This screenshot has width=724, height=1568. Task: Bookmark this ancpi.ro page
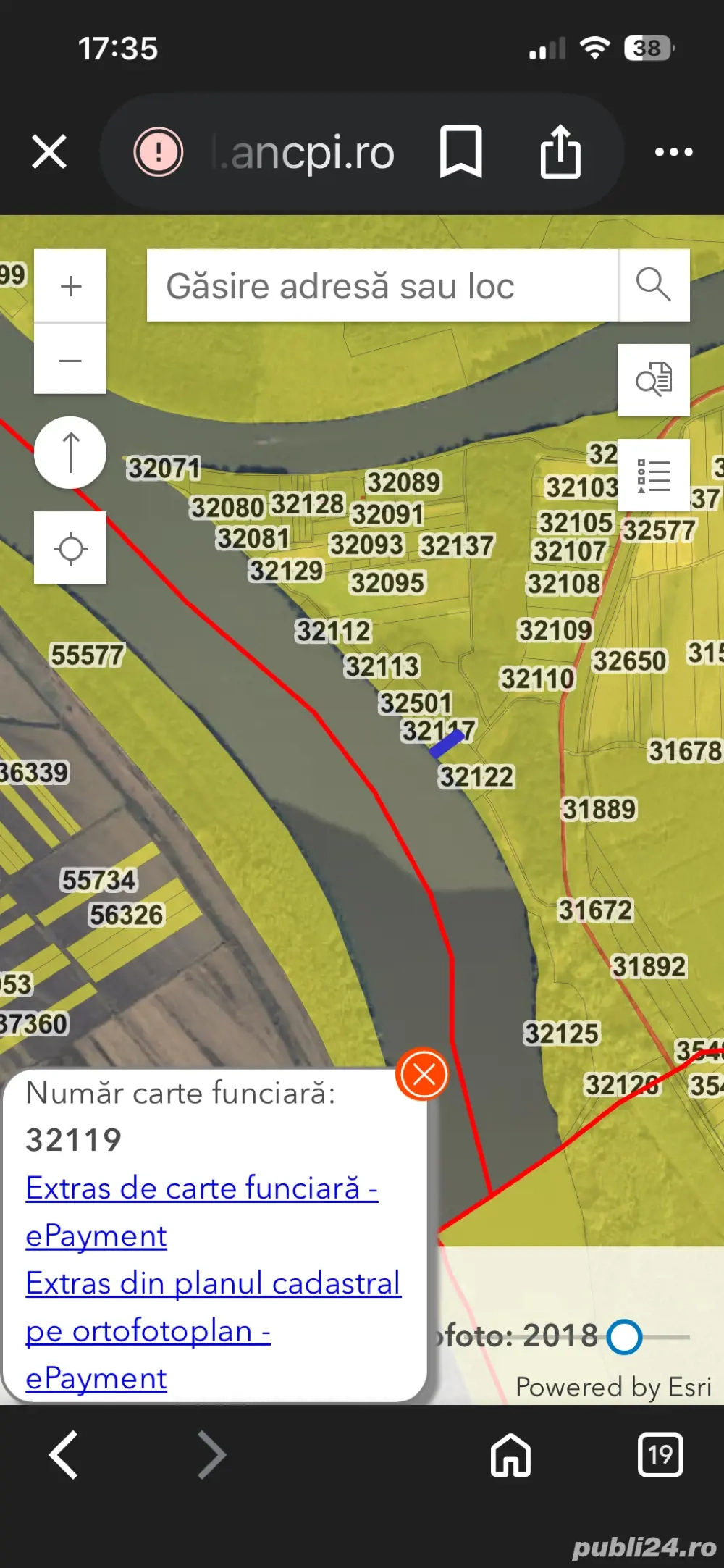coord(460,152)
